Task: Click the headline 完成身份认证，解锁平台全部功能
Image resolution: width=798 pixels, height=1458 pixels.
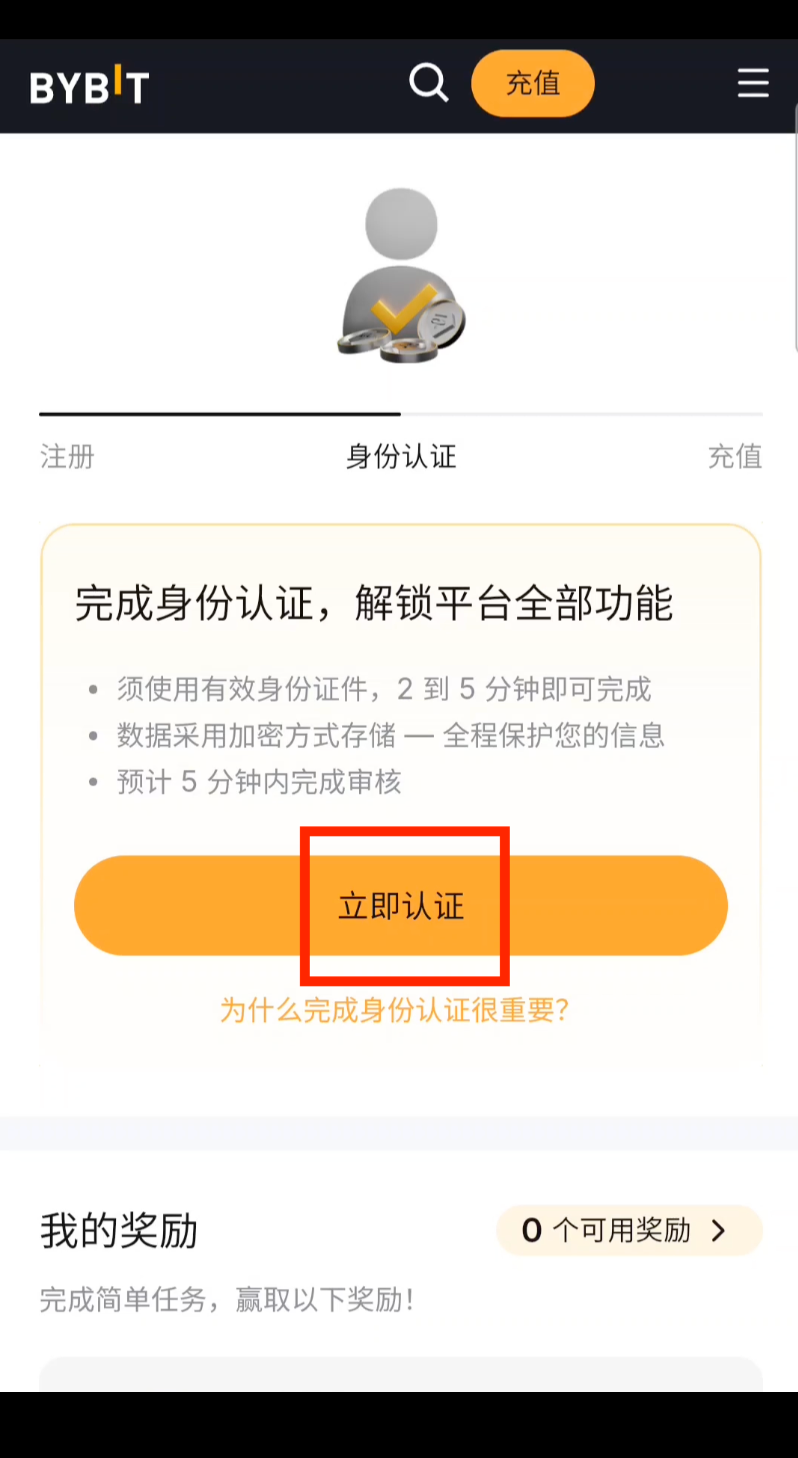Action: [x=375, y=604]
